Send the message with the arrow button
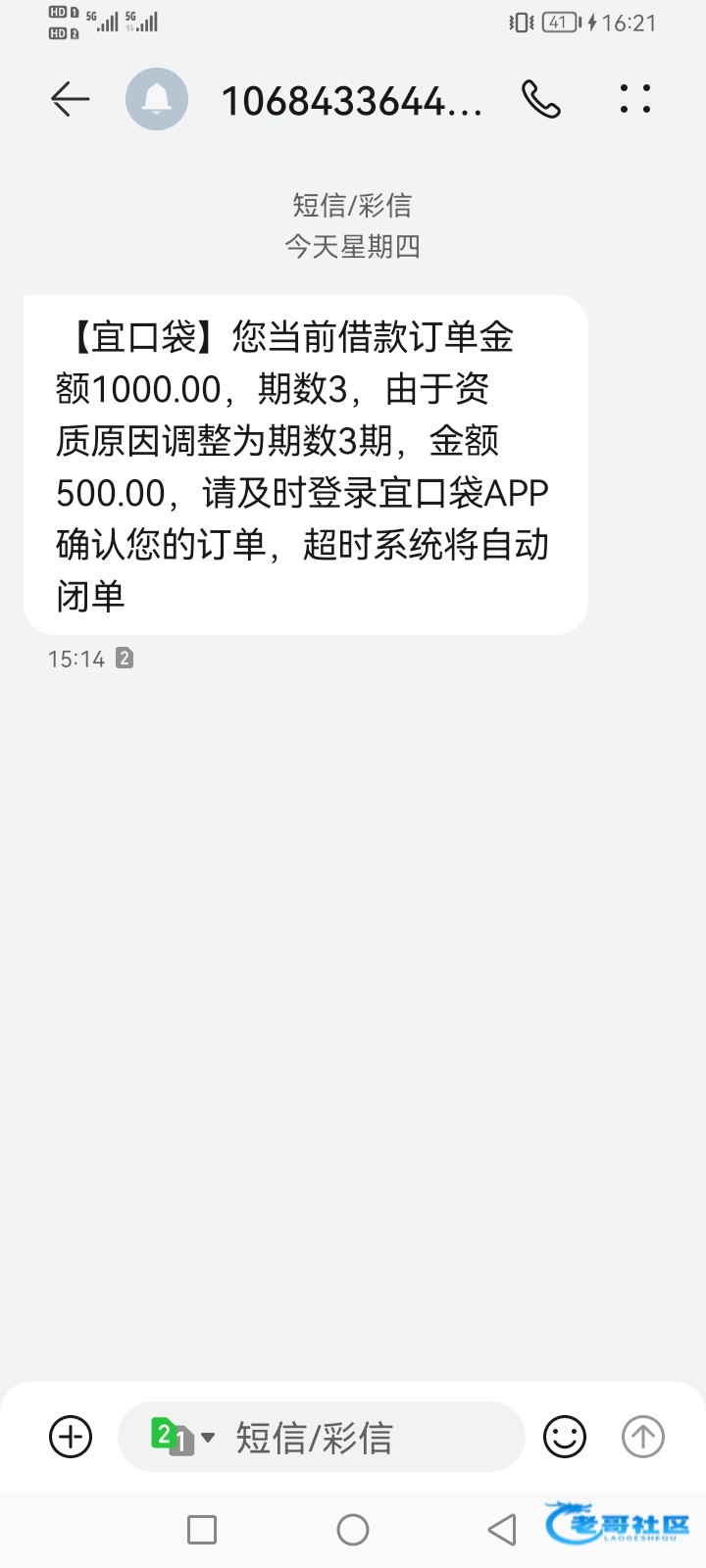This screenshot has height=1568, width=706. [x=643, y=1437]
